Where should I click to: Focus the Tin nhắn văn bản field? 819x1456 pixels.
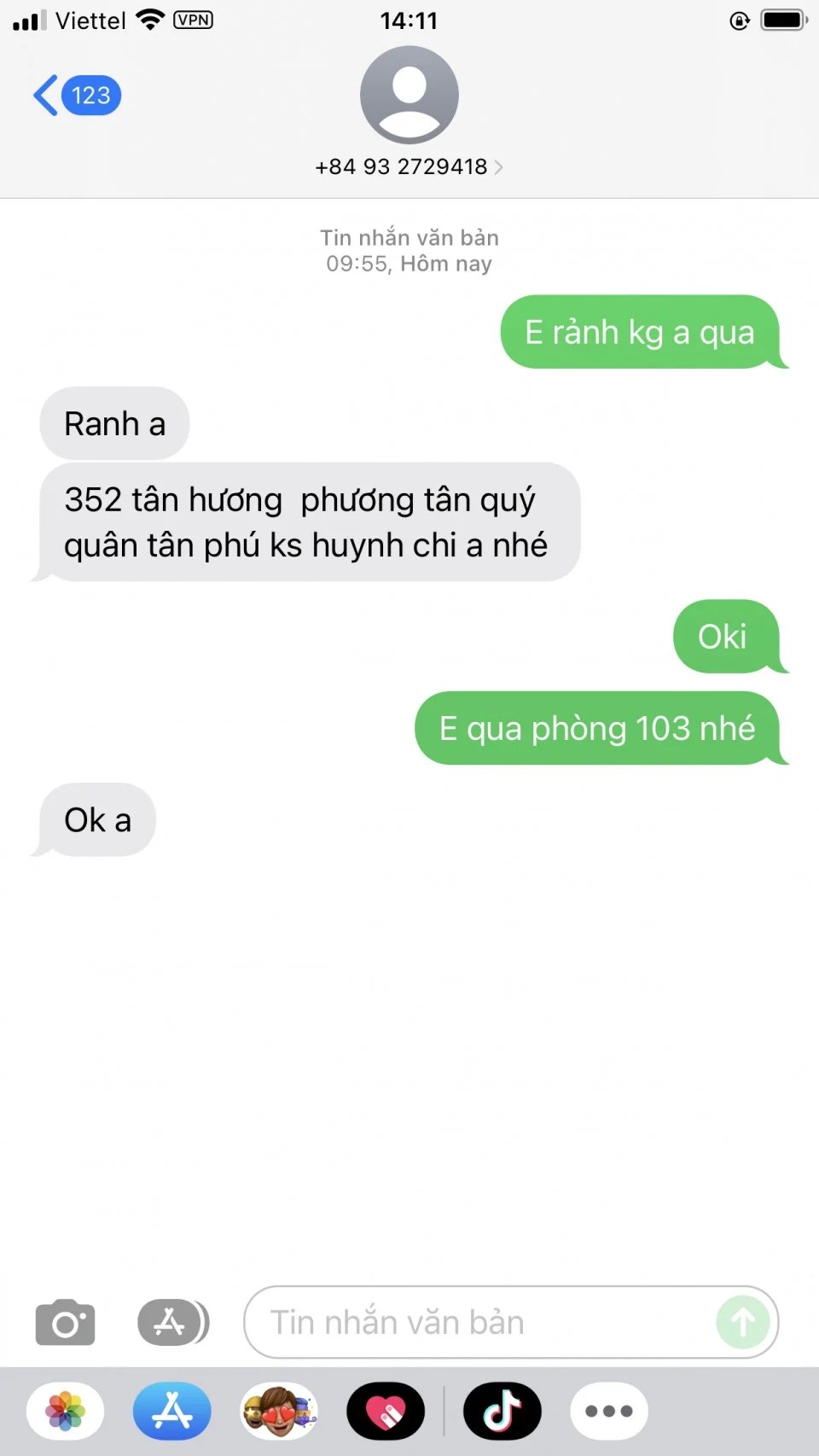pyautogui.click(x=478, y=1322)
